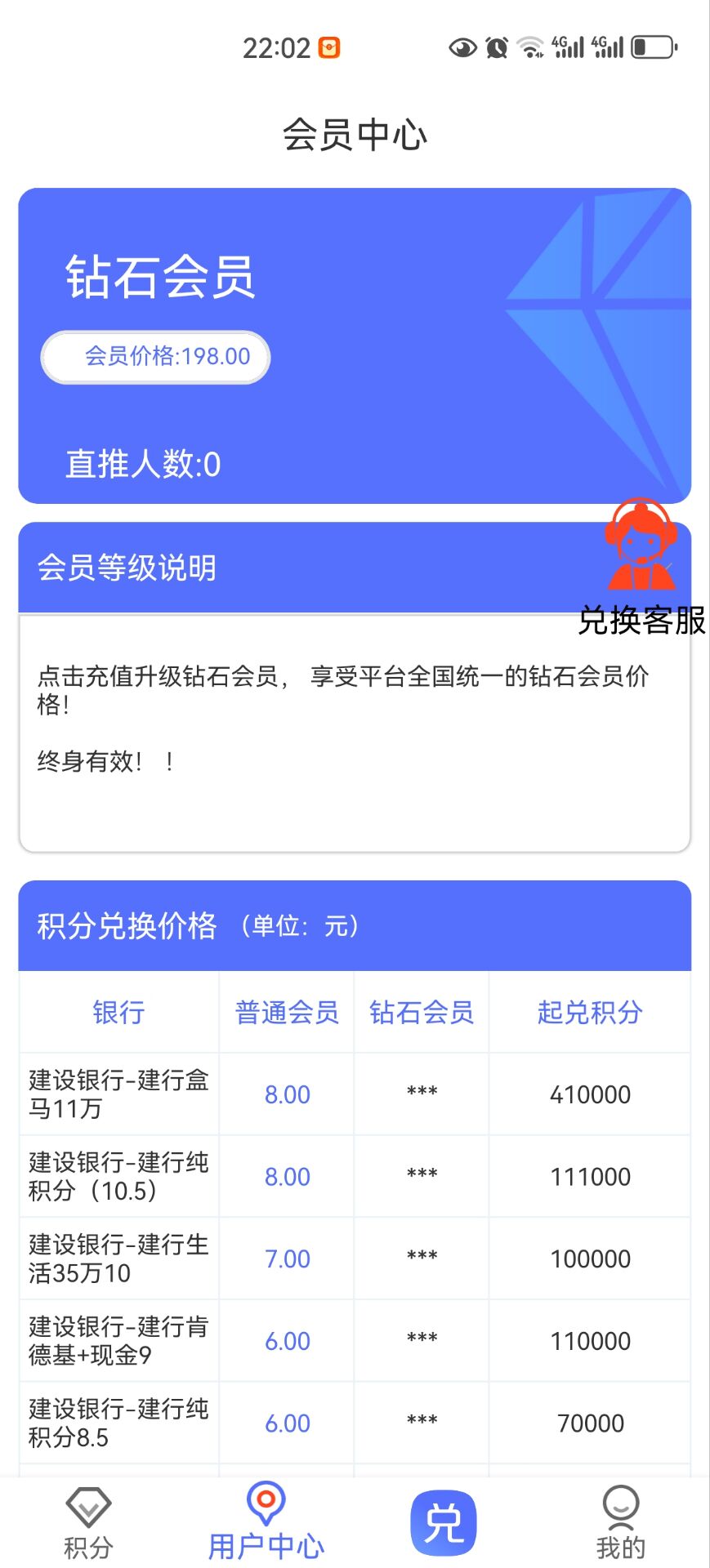Tap the 会员价格:198.00 button
710x1568 pixels.
point(155,357)
